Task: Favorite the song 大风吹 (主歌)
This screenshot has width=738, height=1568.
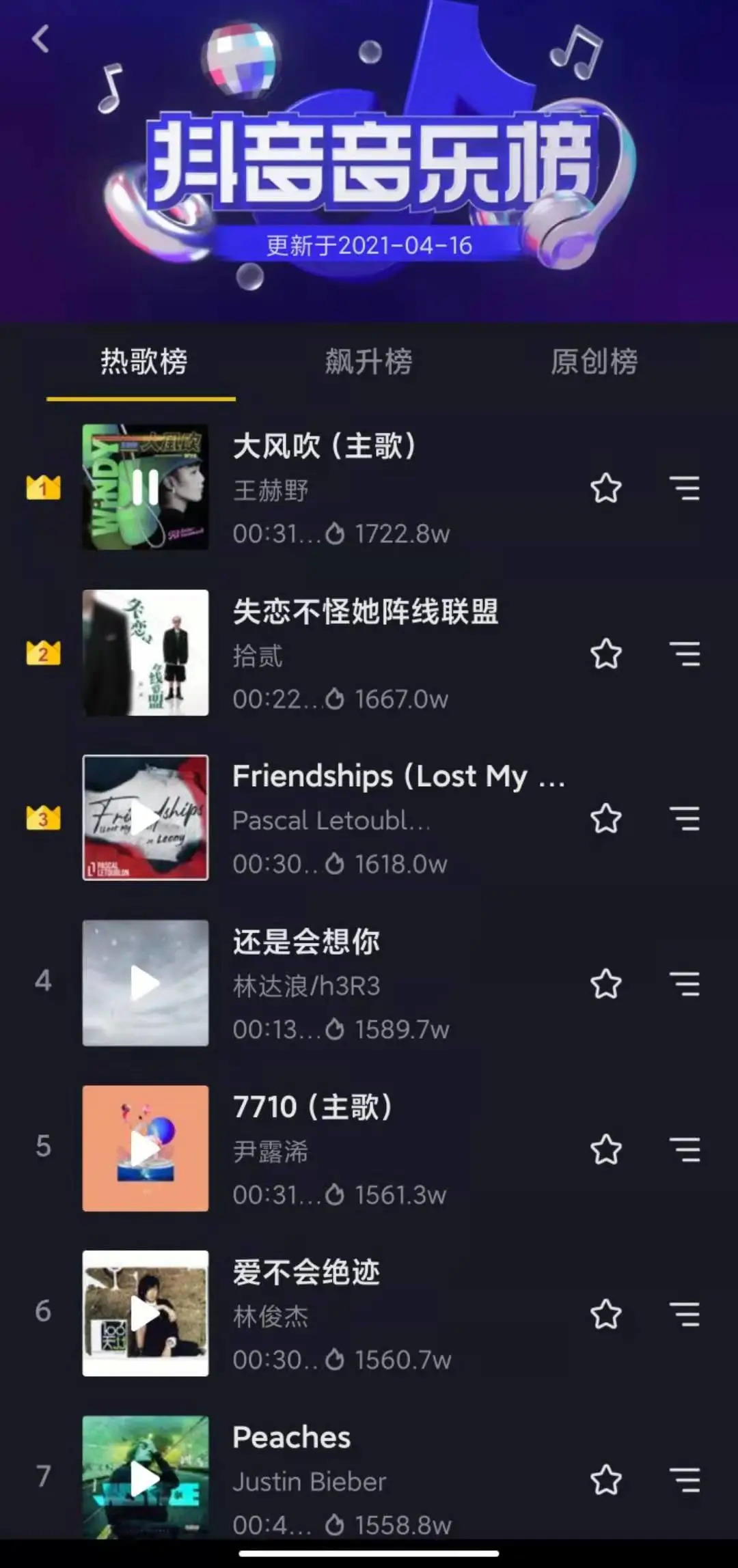Action: [x=605, y=489]
